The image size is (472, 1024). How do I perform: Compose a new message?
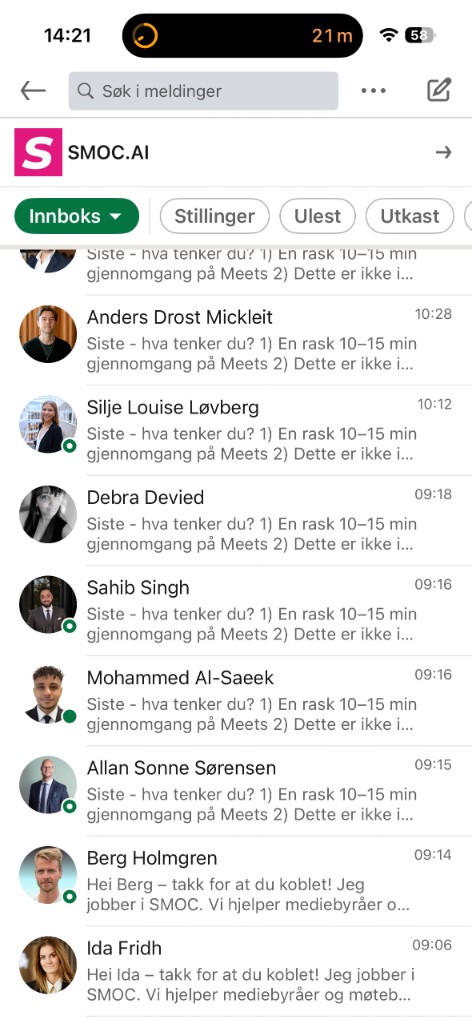tap(439, 90)
